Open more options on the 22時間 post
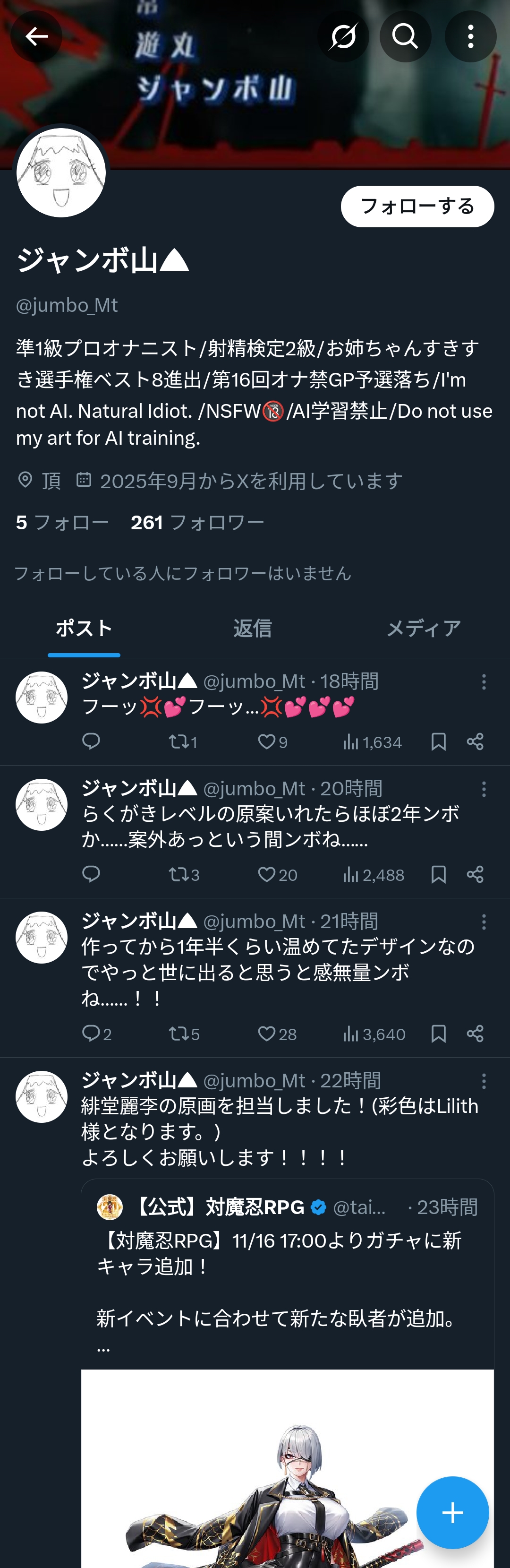The width and height of the screenshot is (510, 1568). (x=484, y=1081)
